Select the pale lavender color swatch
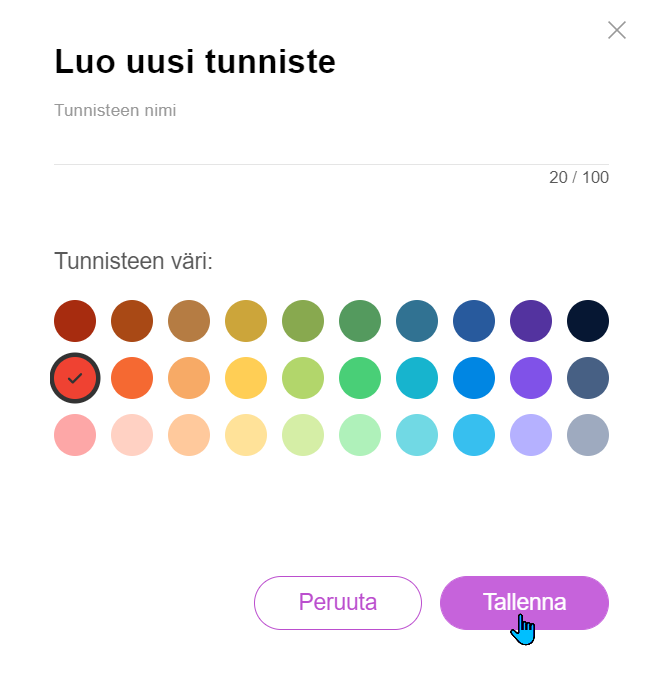658x686 pixels. tap(531, 435)
